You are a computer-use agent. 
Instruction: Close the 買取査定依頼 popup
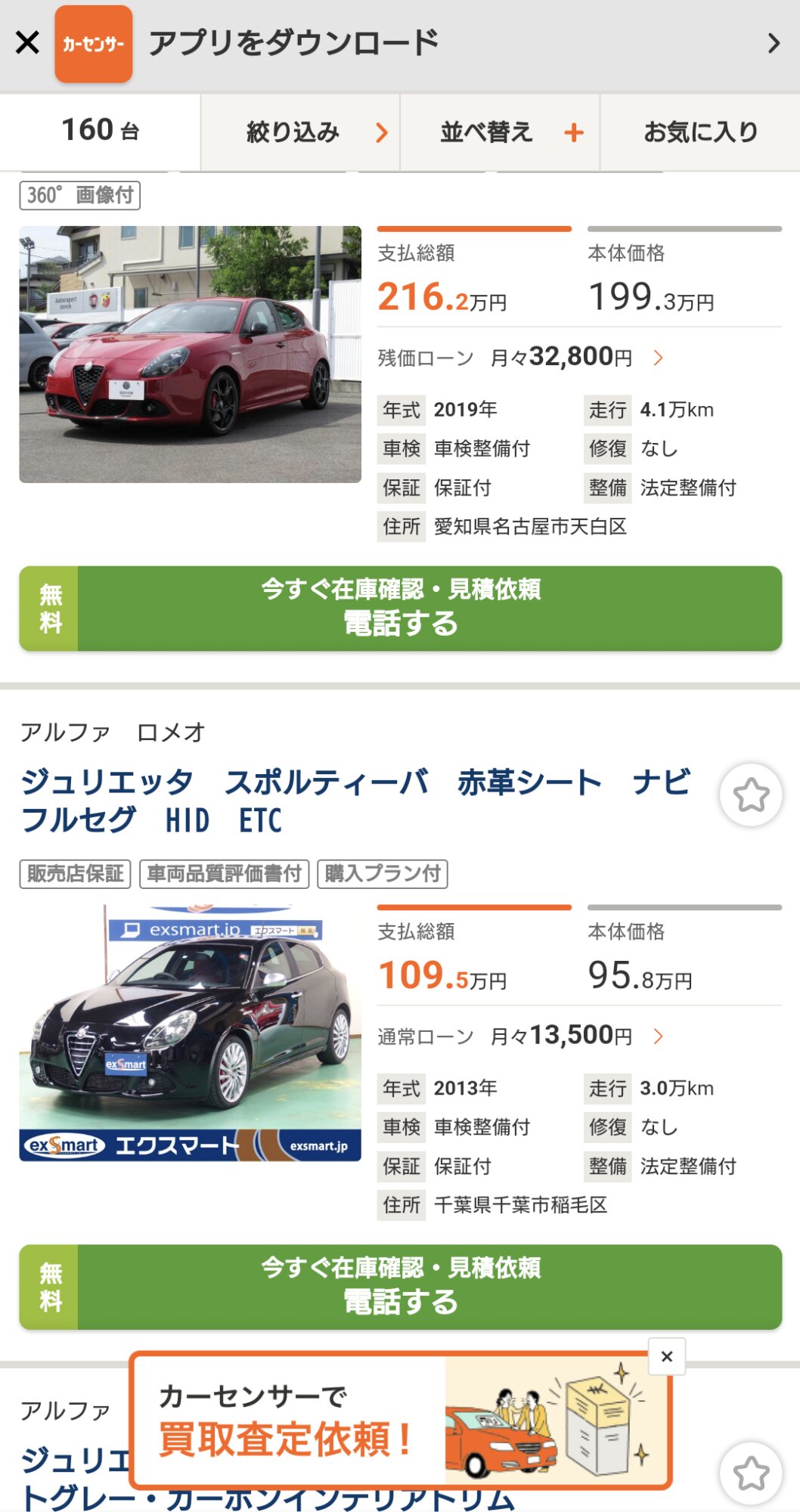[x=667, y=1356]
